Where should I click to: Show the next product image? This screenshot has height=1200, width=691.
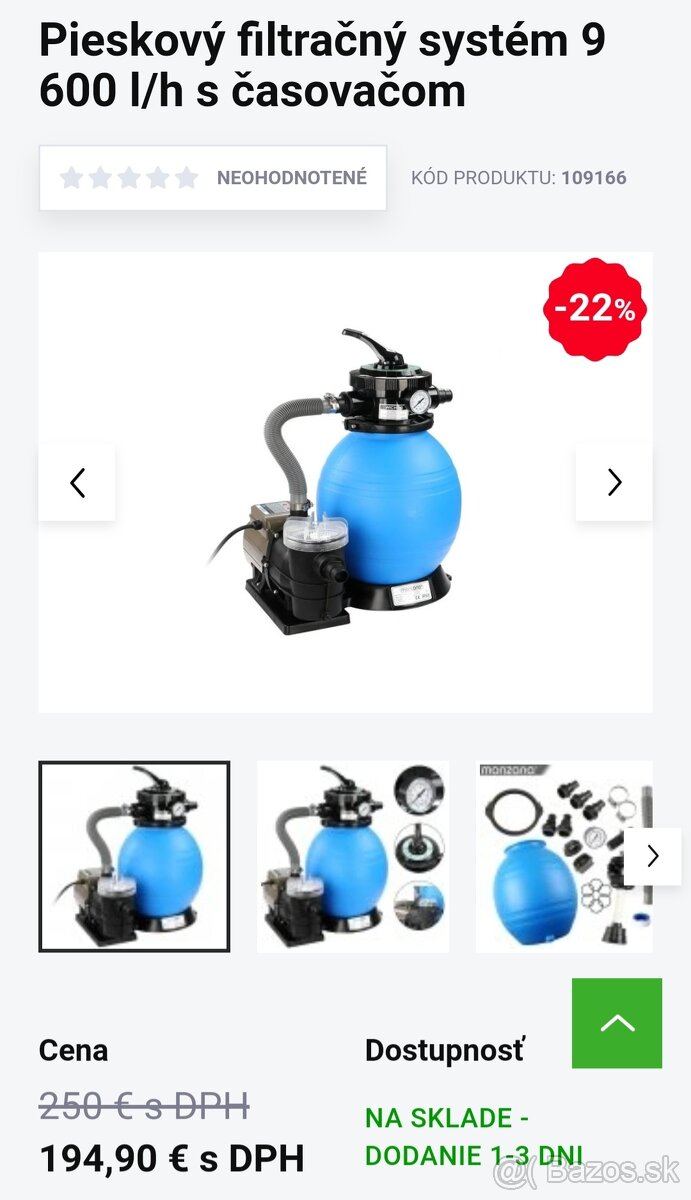pyautogui.click(x=614, y=483)
